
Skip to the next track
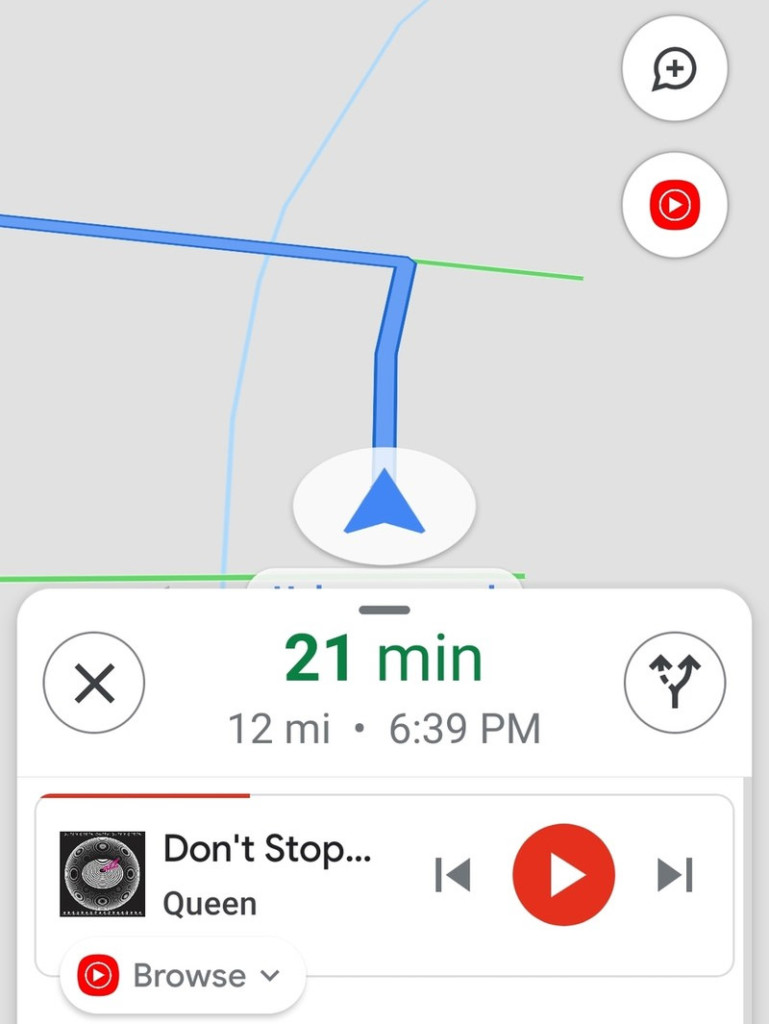675,875
